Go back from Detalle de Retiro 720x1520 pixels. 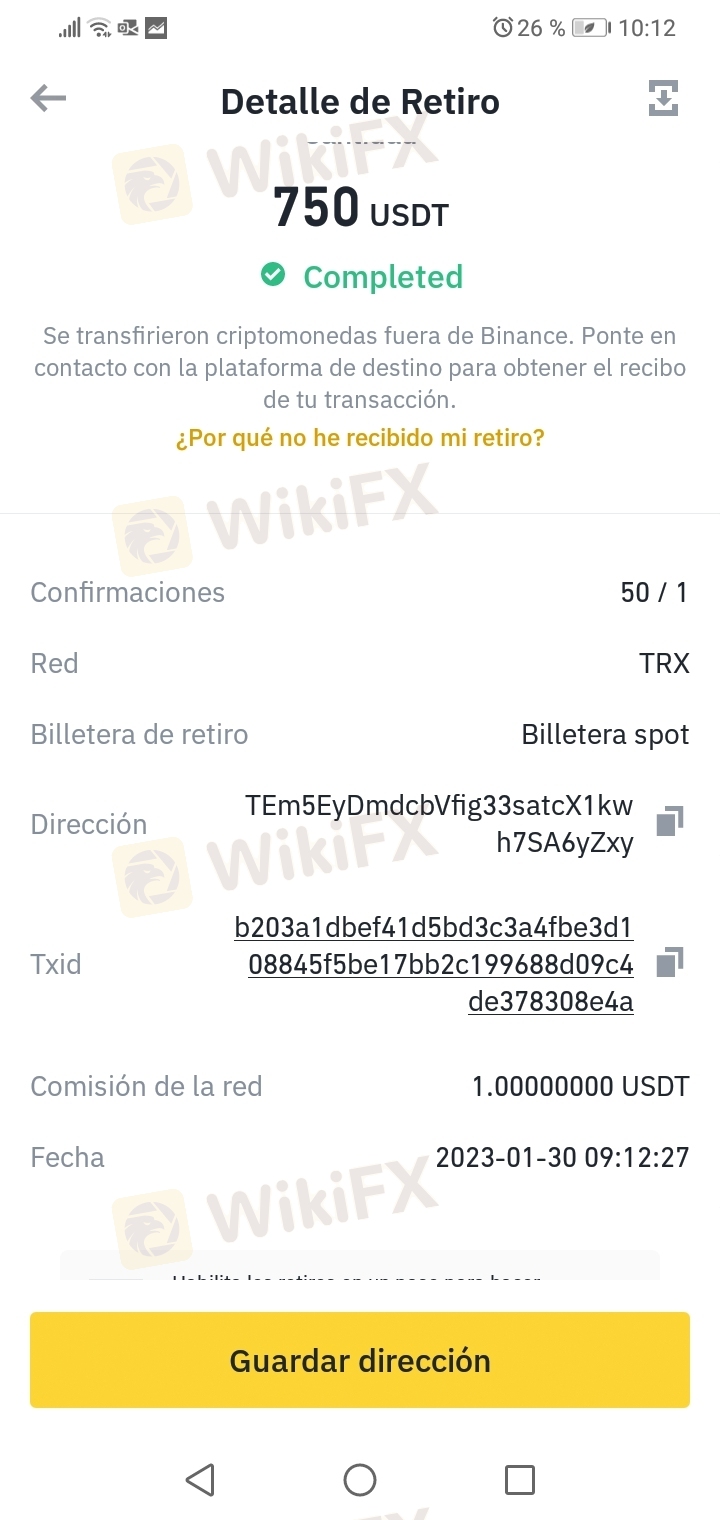pyautogui.click(x=48, y=98)
